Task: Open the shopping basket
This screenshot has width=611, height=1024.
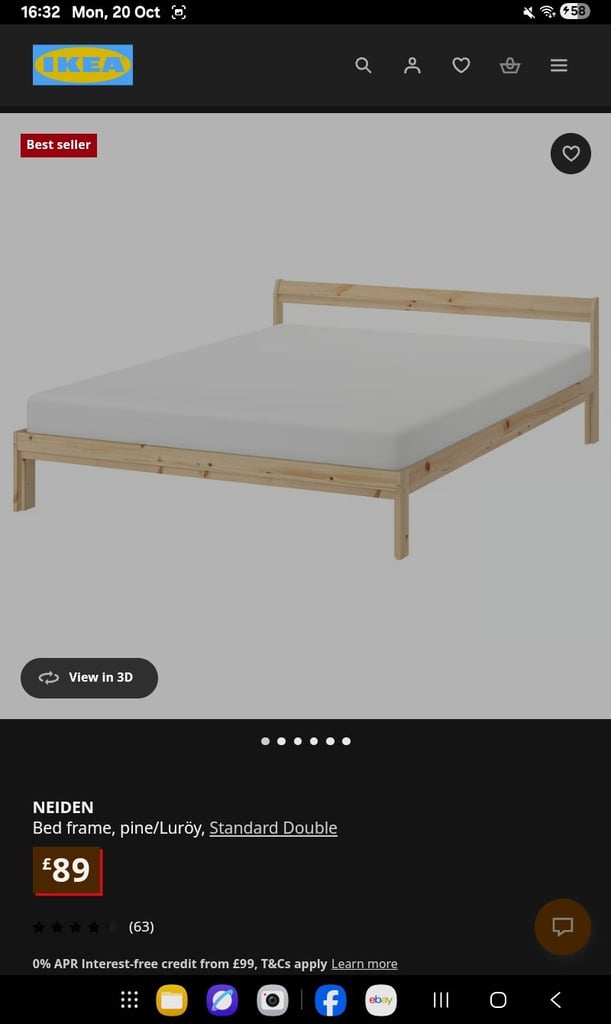Action: click(x=510, y=66)
